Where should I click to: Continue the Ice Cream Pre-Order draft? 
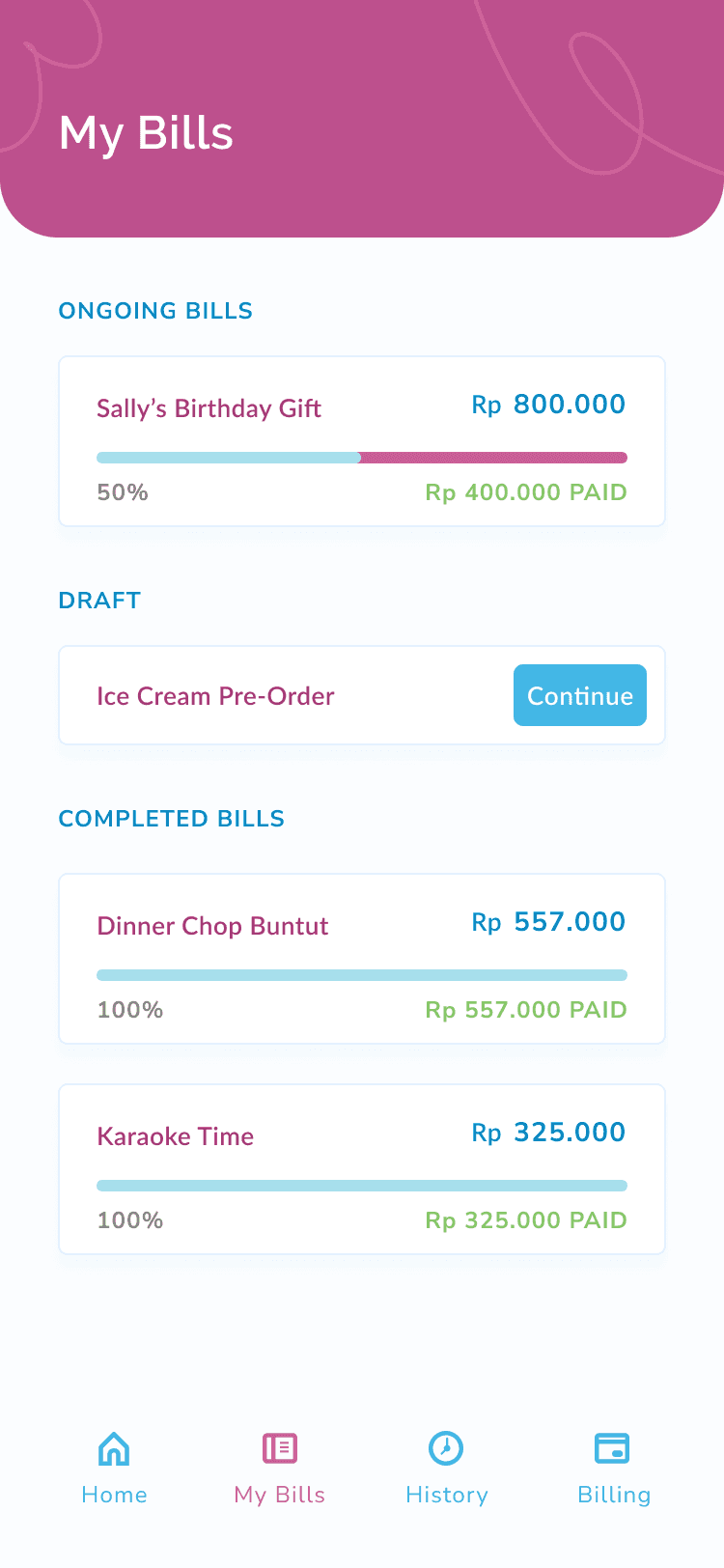pyautogui.click(x=579, y=695)
